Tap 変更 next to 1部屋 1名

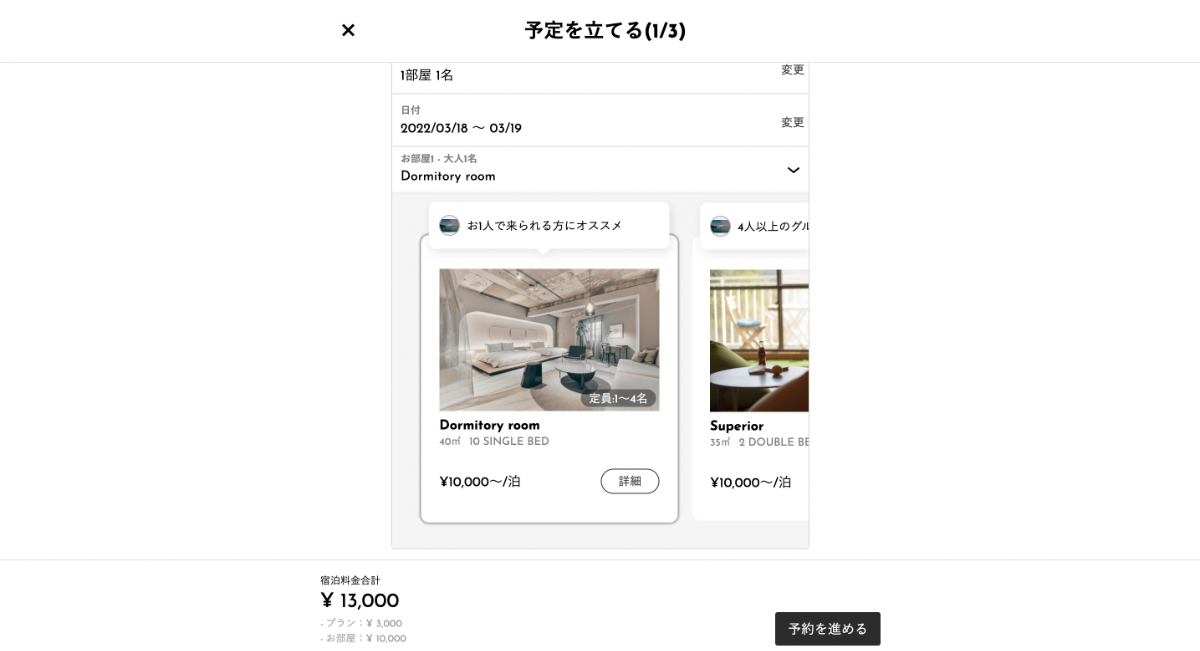pos(792,70)
